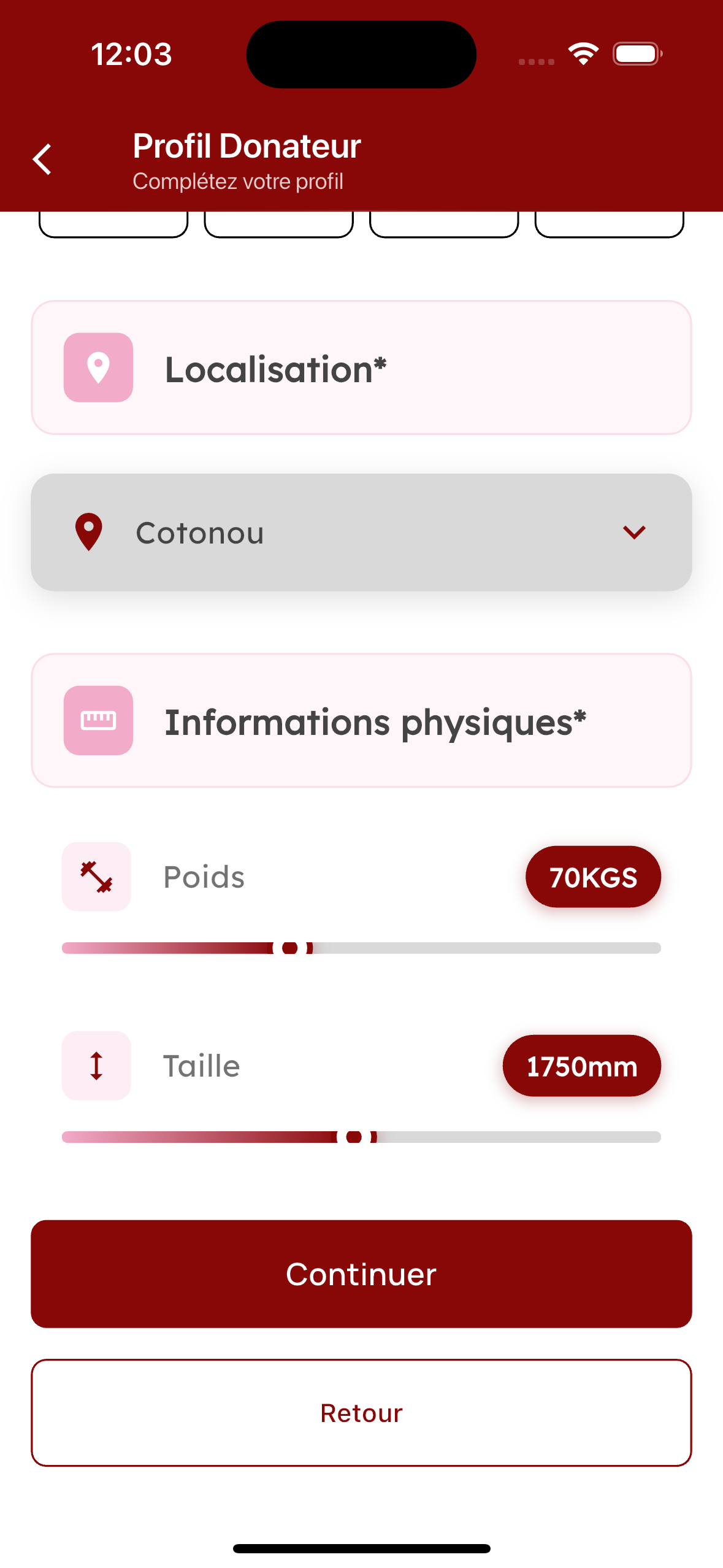Open the Profil Donateur header title
Viewport: 723px width, 1568px height.
coord(247,146)
